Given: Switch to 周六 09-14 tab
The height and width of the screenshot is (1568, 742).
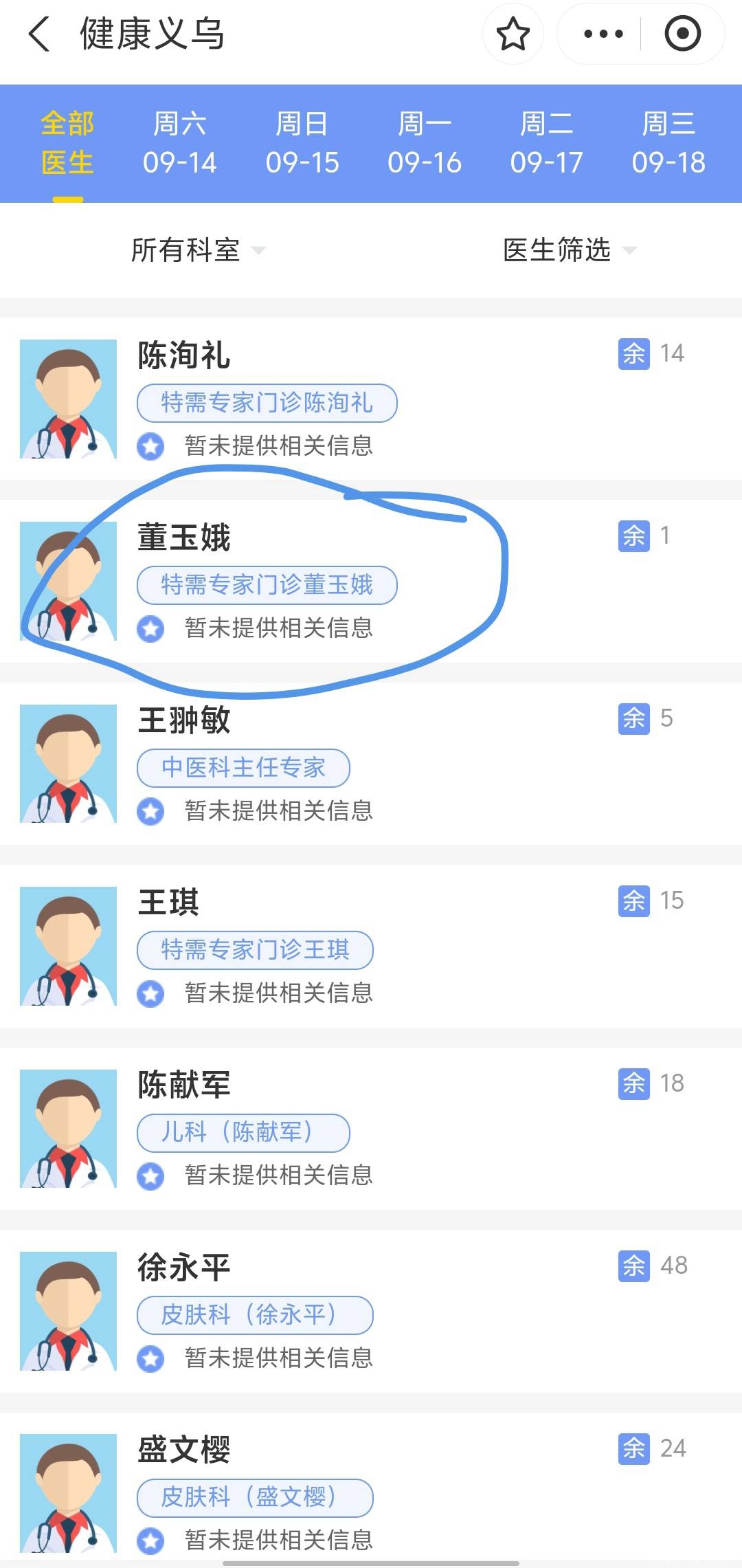Looking at the screenshot, I should click(x=179, y=143).
